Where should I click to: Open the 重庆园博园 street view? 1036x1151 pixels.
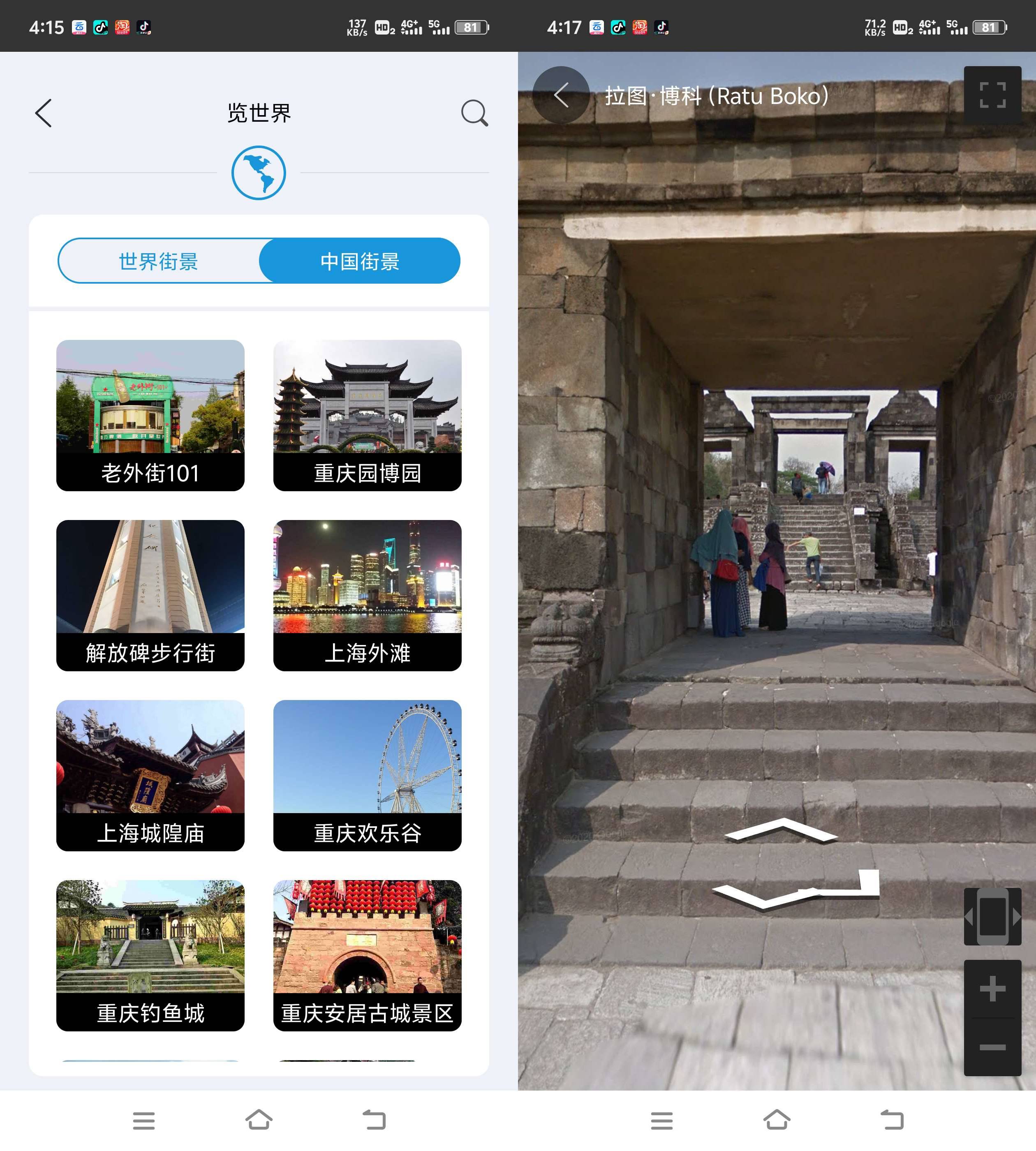pos(367,415)
